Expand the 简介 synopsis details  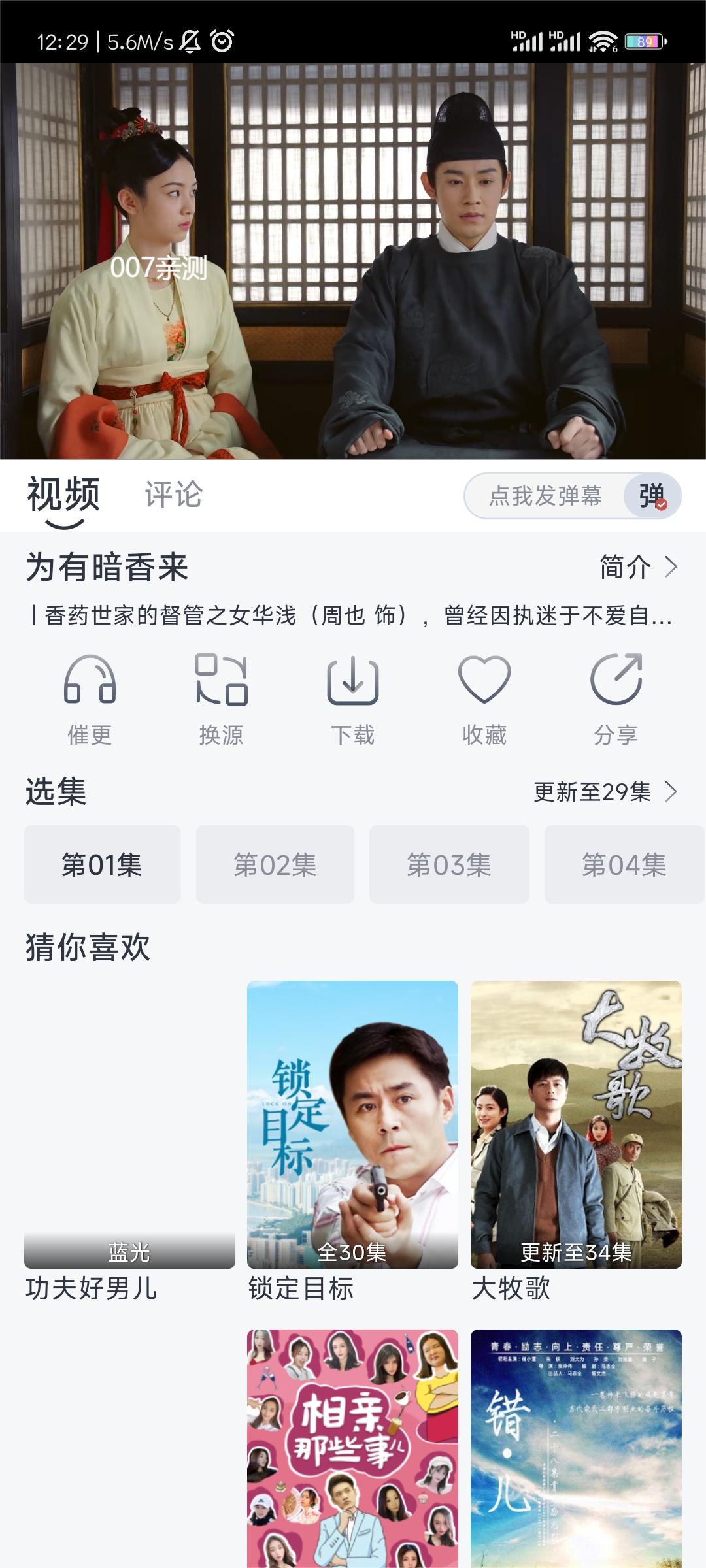point(637,568)
